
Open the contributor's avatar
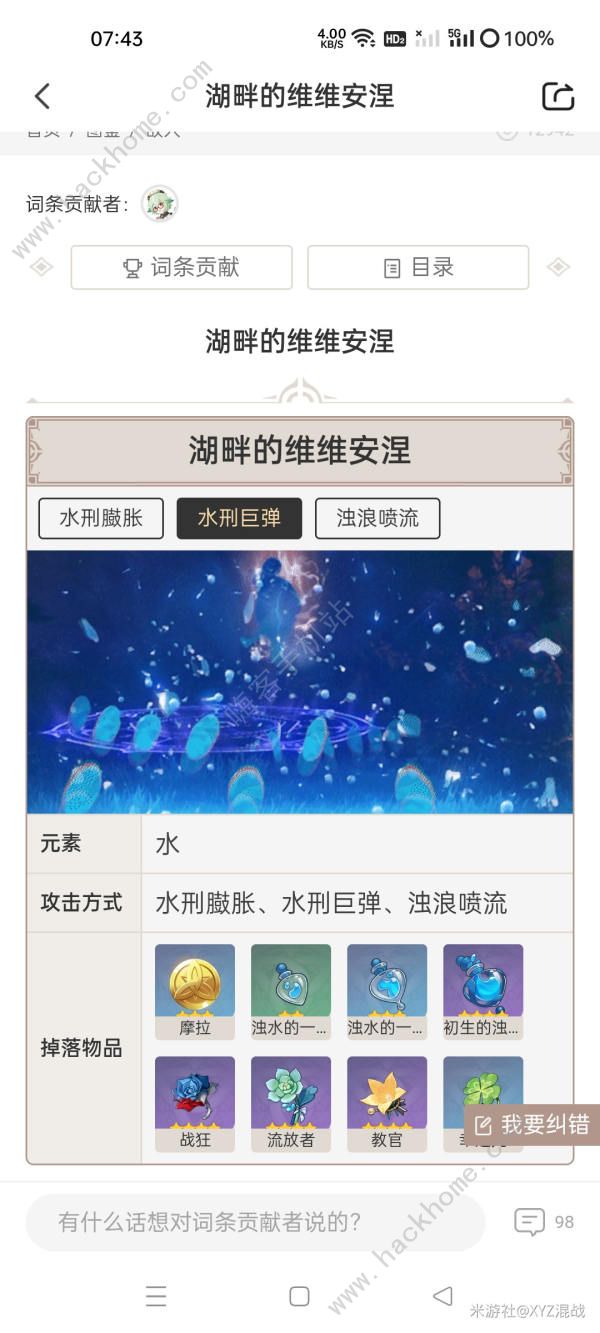pos(160,204)
